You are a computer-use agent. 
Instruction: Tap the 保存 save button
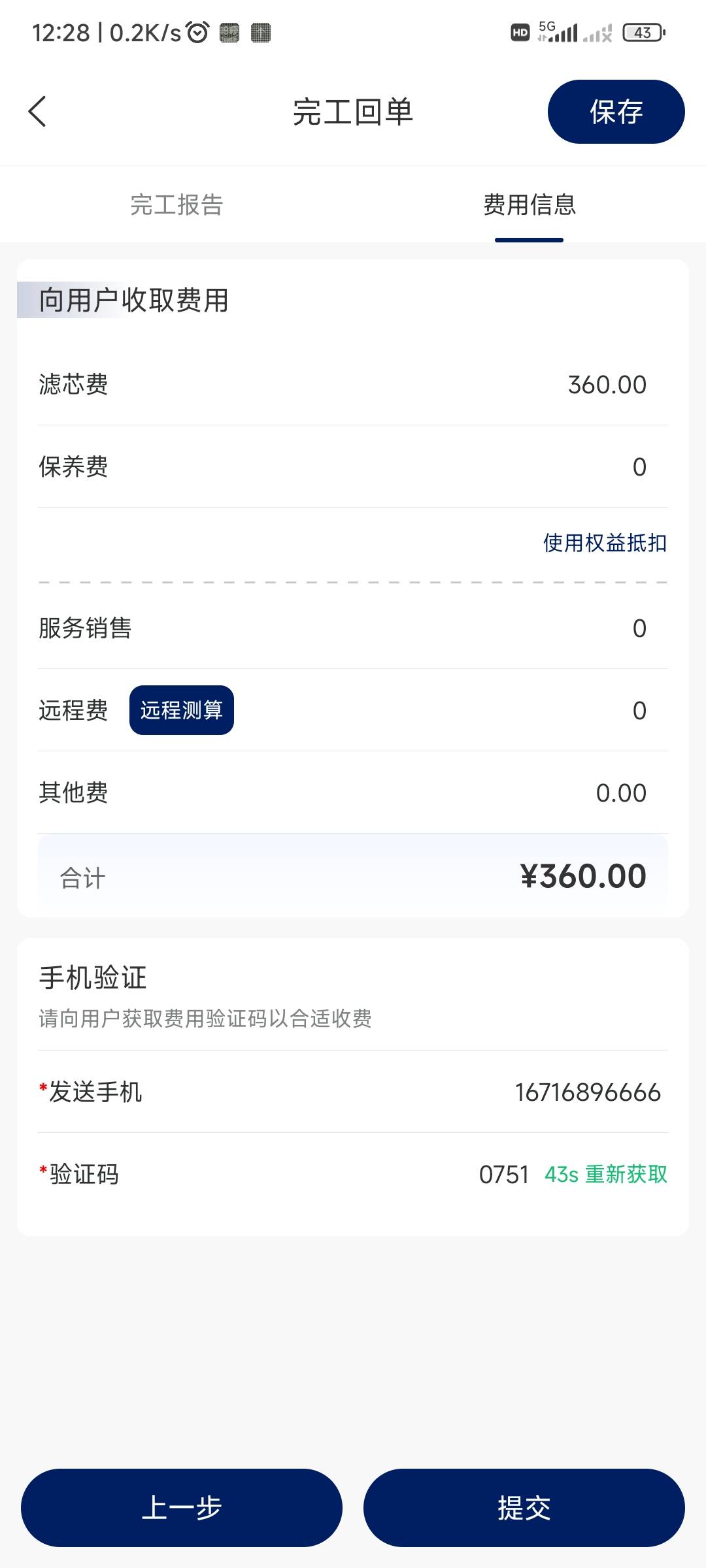[616, 112]
